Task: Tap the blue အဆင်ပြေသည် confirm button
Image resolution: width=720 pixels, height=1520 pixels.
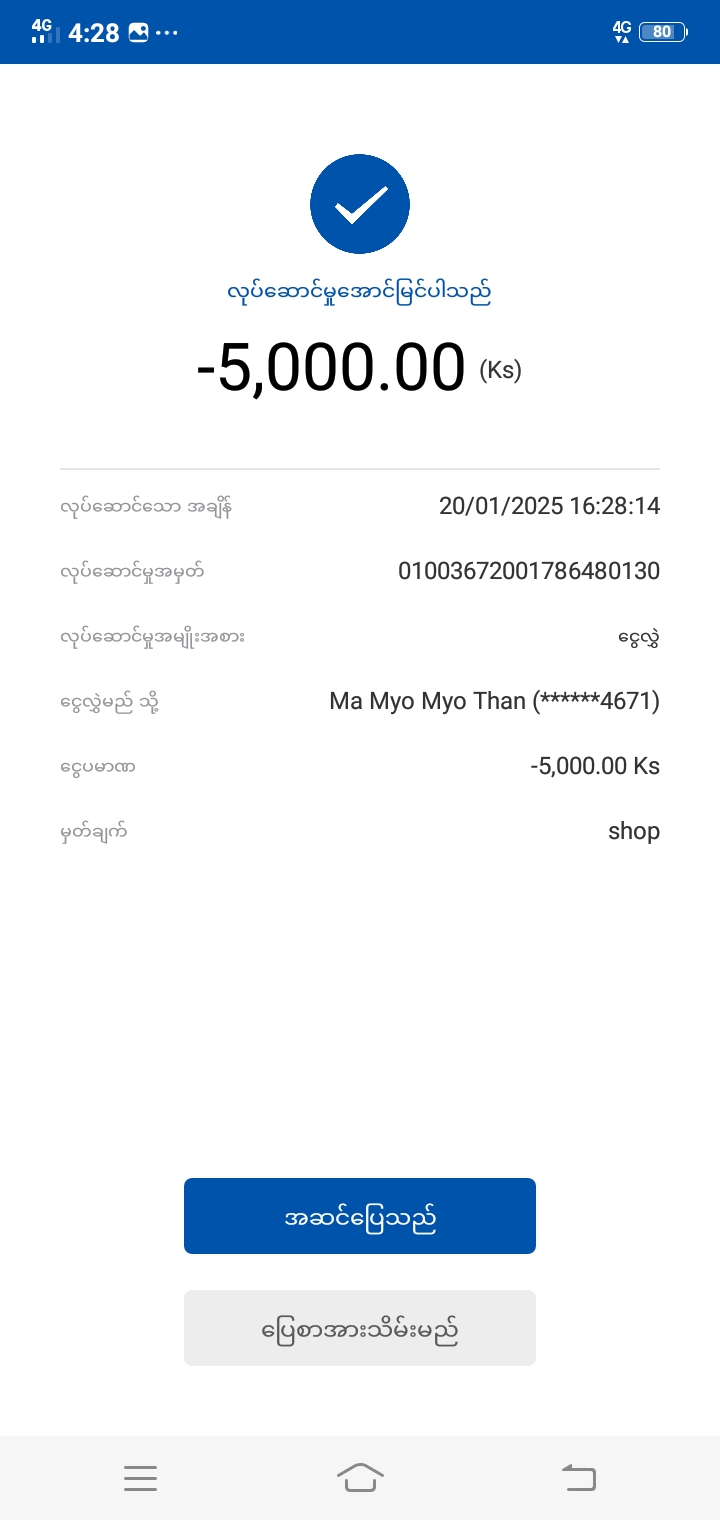Action: (x=360, y=1216)
